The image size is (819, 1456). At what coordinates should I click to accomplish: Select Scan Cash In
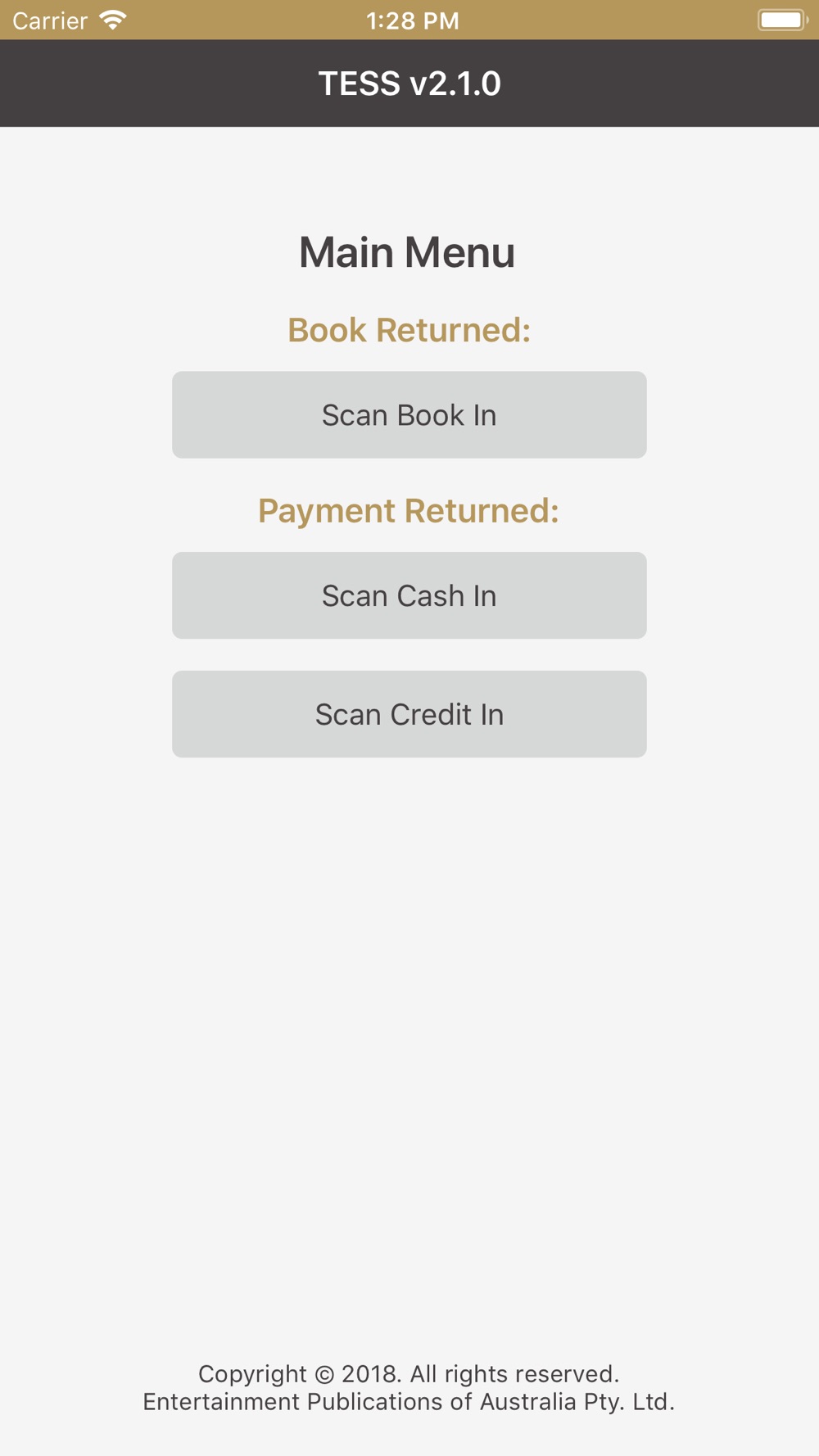coord(409,595)
